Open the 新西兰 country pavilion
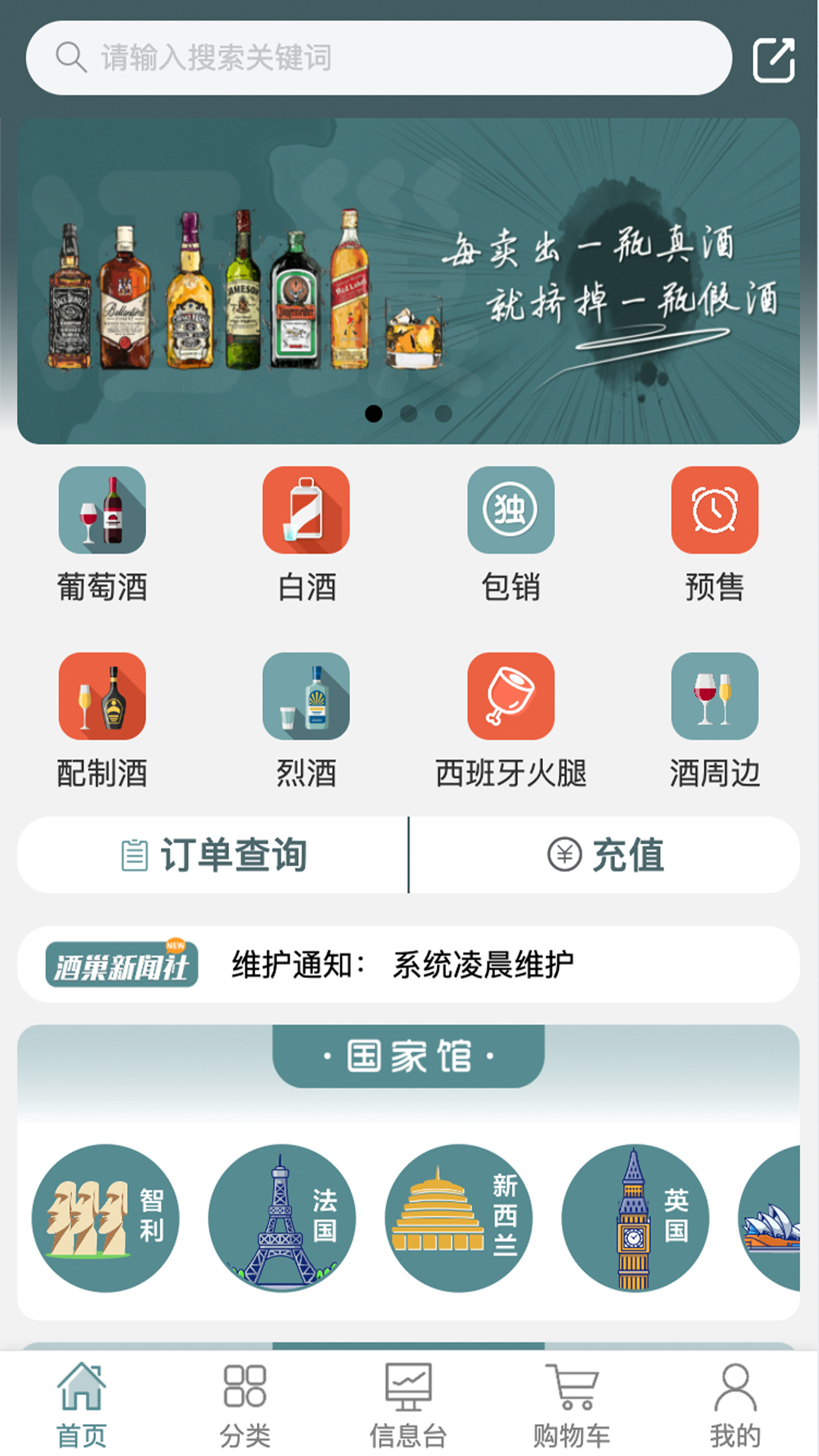 coord(459,1218)
